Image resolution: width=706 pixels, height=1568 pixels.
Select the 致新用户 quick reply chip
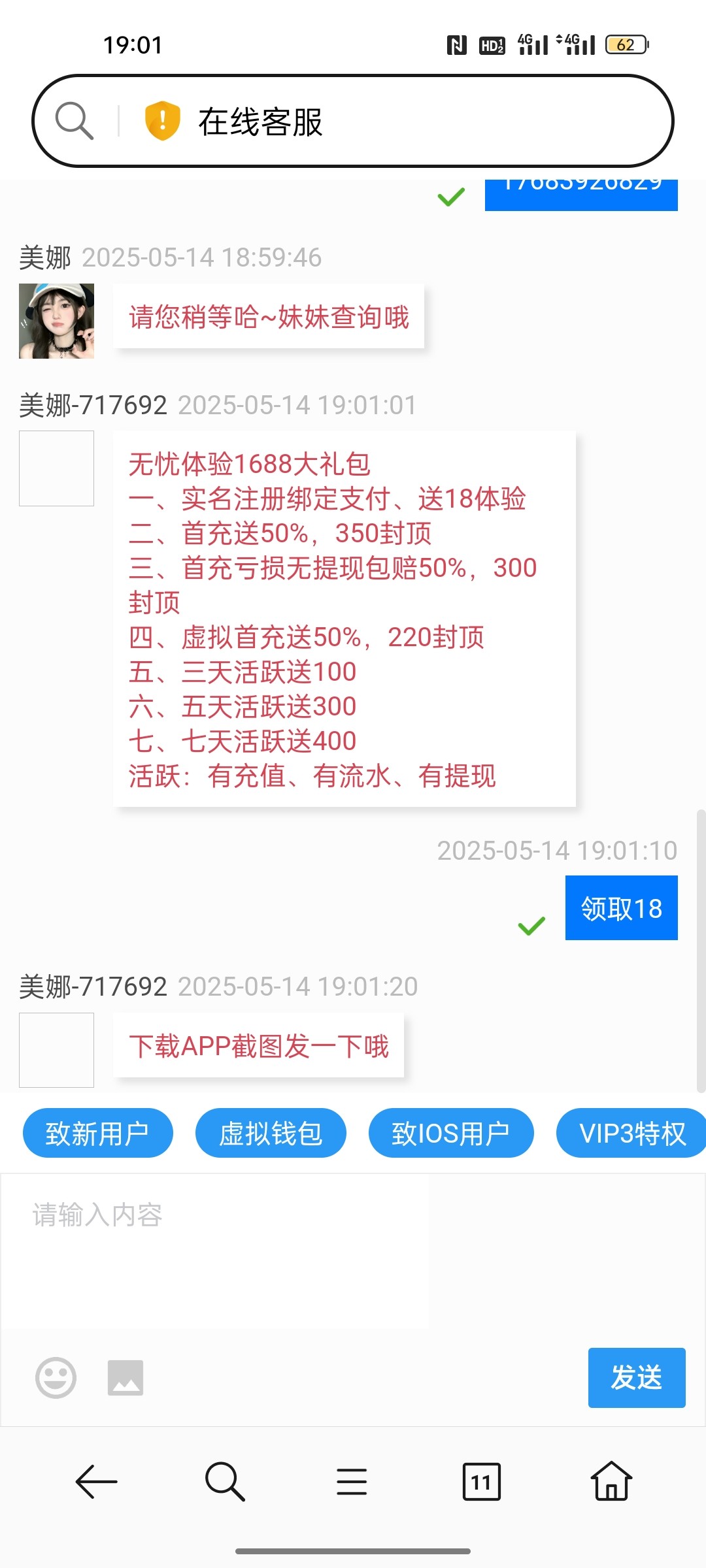tap(97, 1133)
